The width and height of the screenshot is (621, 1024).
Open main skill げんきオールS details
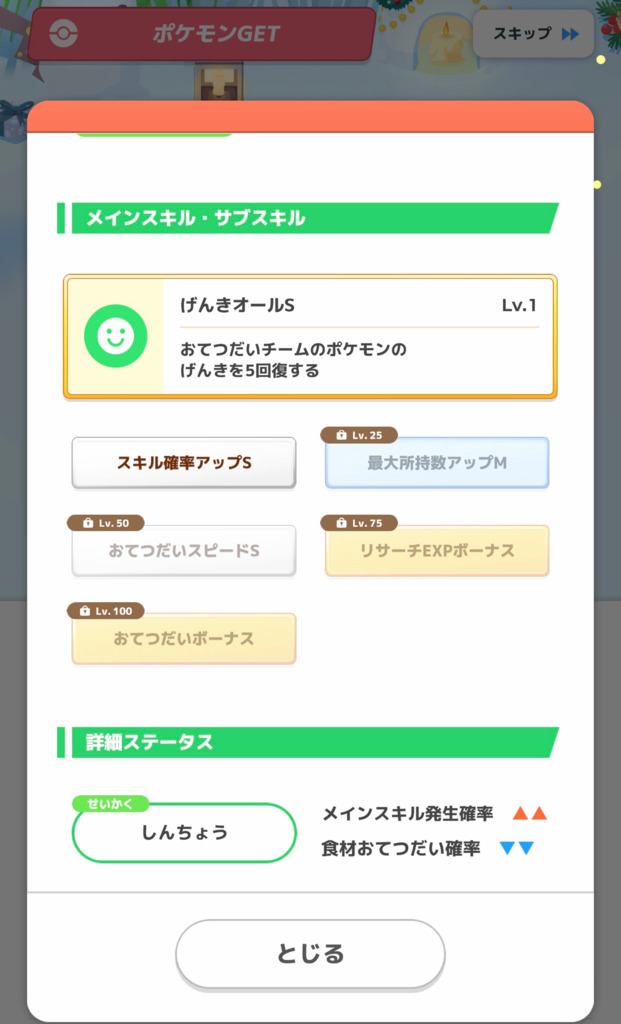coord(310,337)
